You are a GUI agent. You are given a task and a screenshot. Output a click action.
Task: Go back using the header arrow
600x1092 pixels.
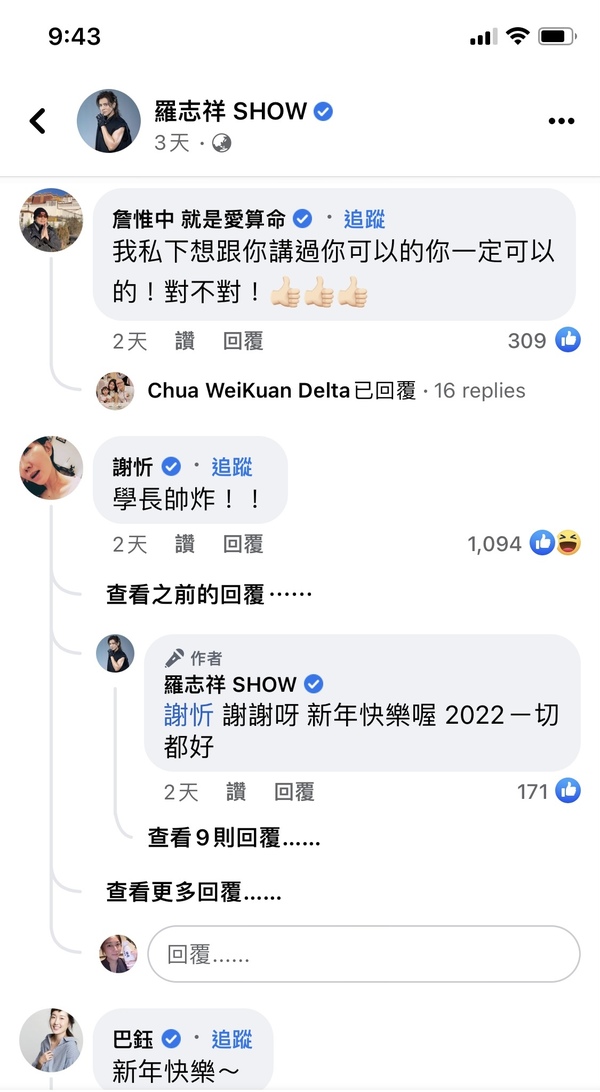coord(38,121)
